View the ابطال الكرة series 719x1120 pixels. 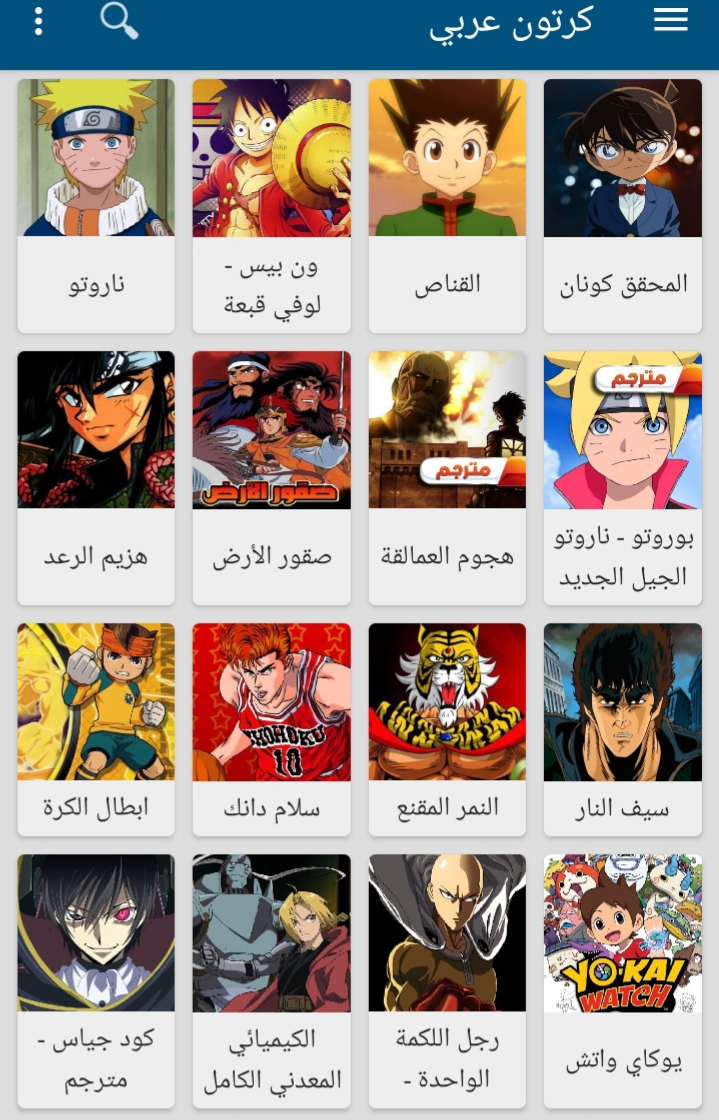pyautogui.click(x=96, y=729)
